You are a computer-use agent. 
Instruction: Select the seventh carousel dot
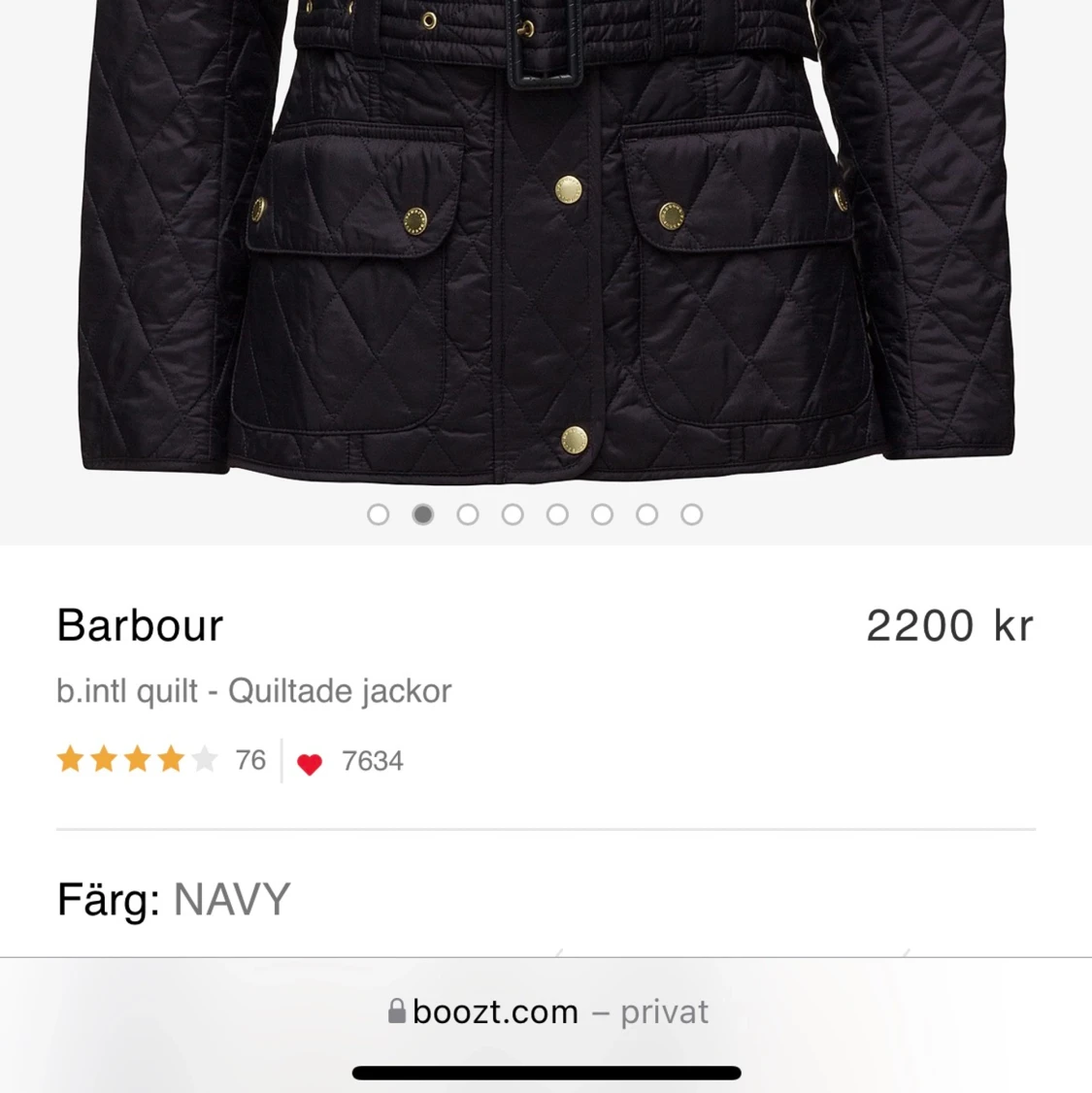647,514
